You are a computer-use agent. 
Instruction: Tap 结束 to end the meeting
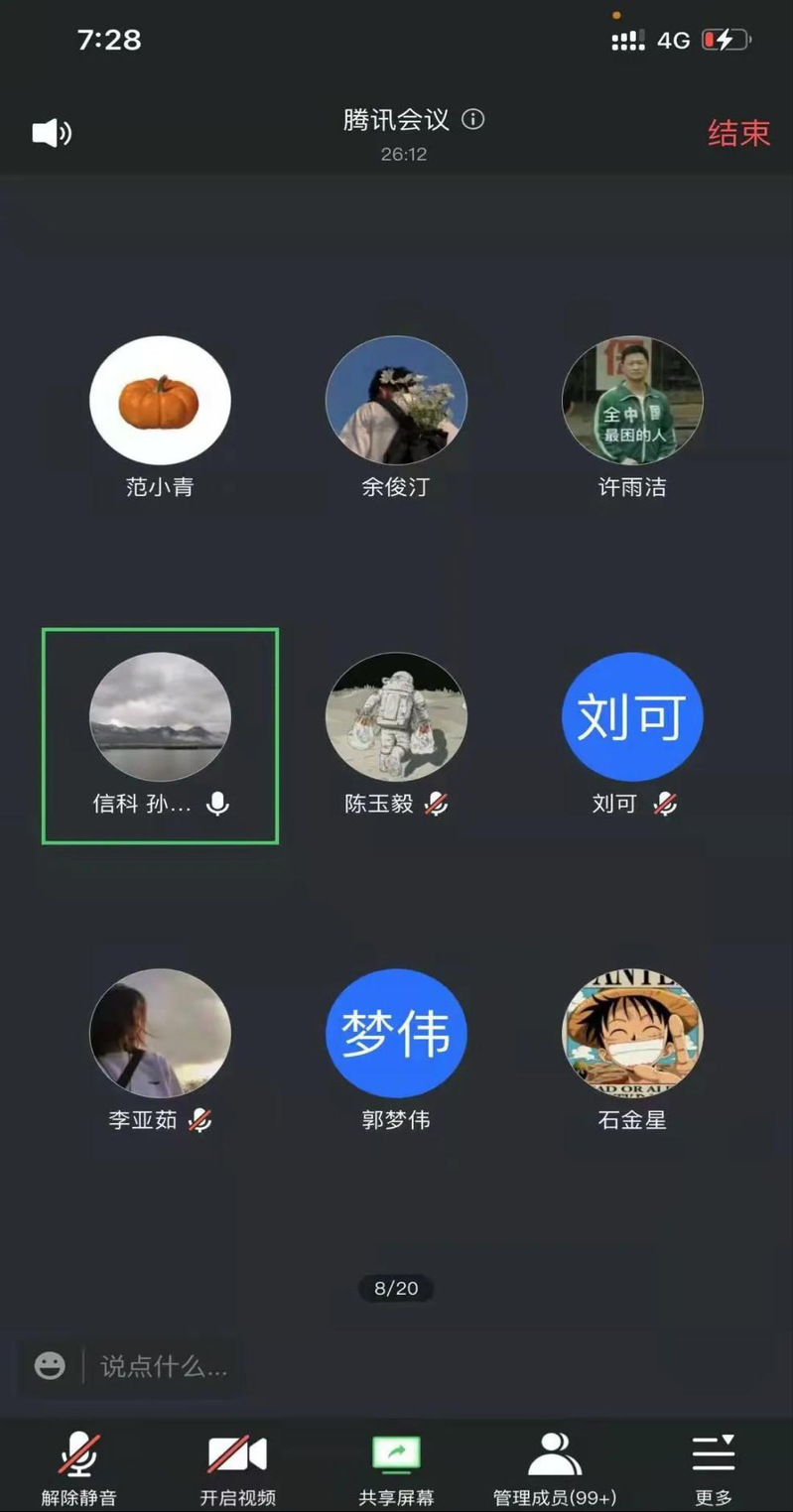738,133
